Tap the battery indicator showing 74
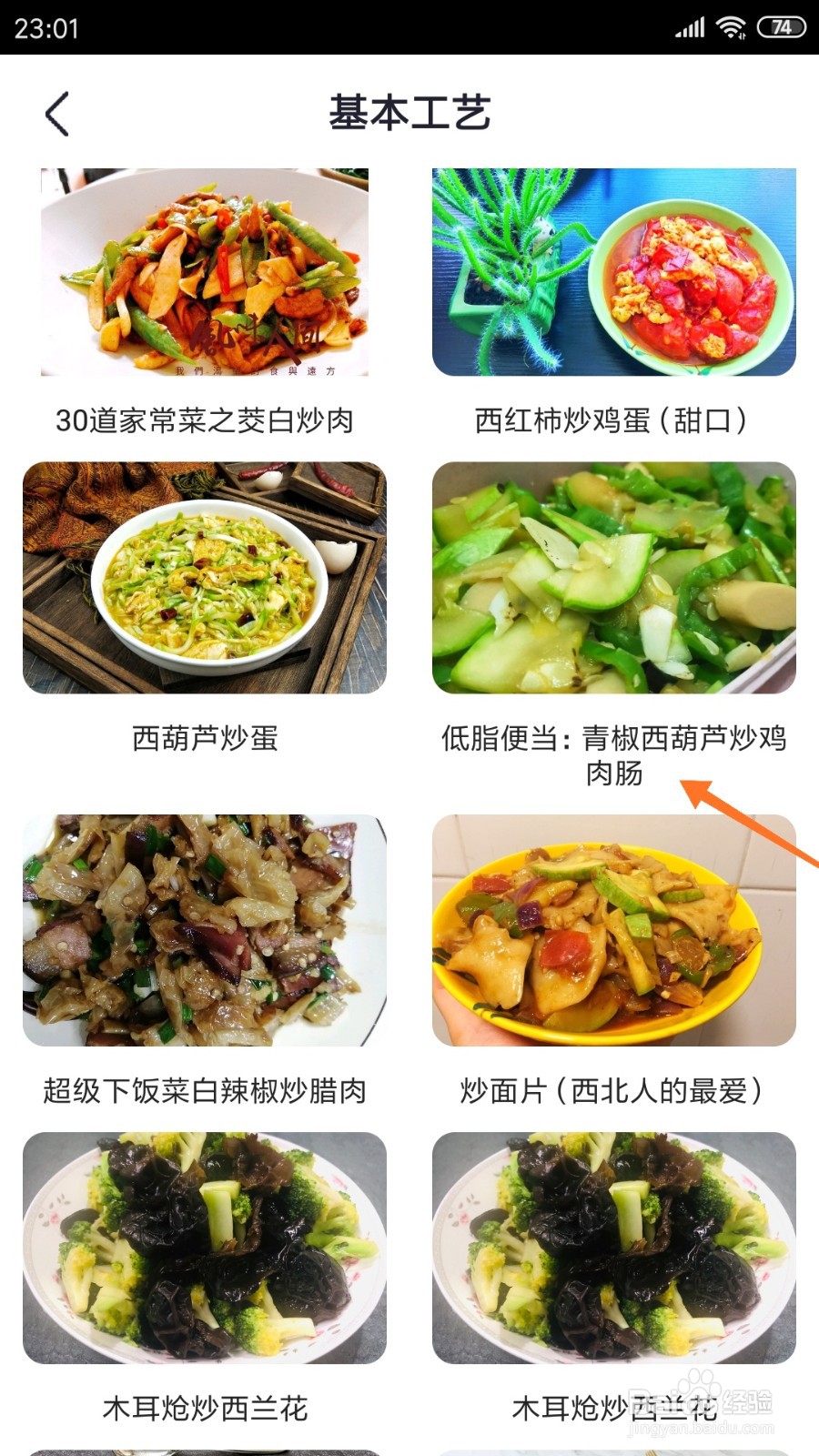Screen dimensions: 819x1456 pos(783,27)
